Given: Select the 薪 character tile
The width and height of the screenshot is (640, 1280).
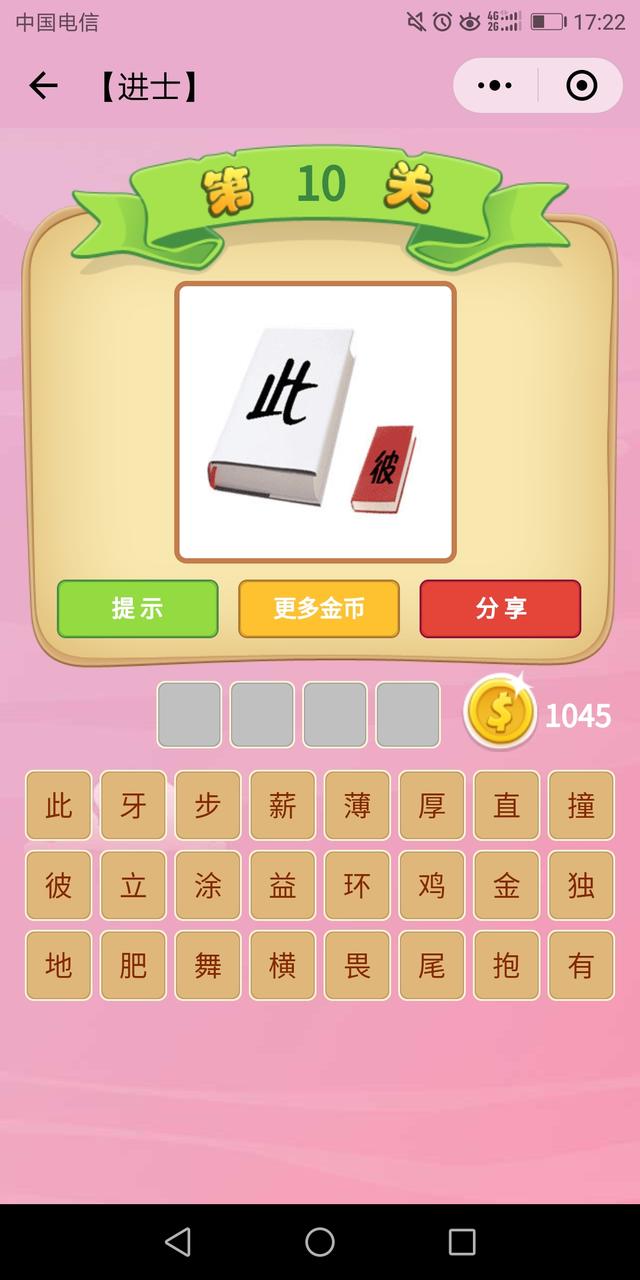Looking at the screenshot, I should [283, 805].
